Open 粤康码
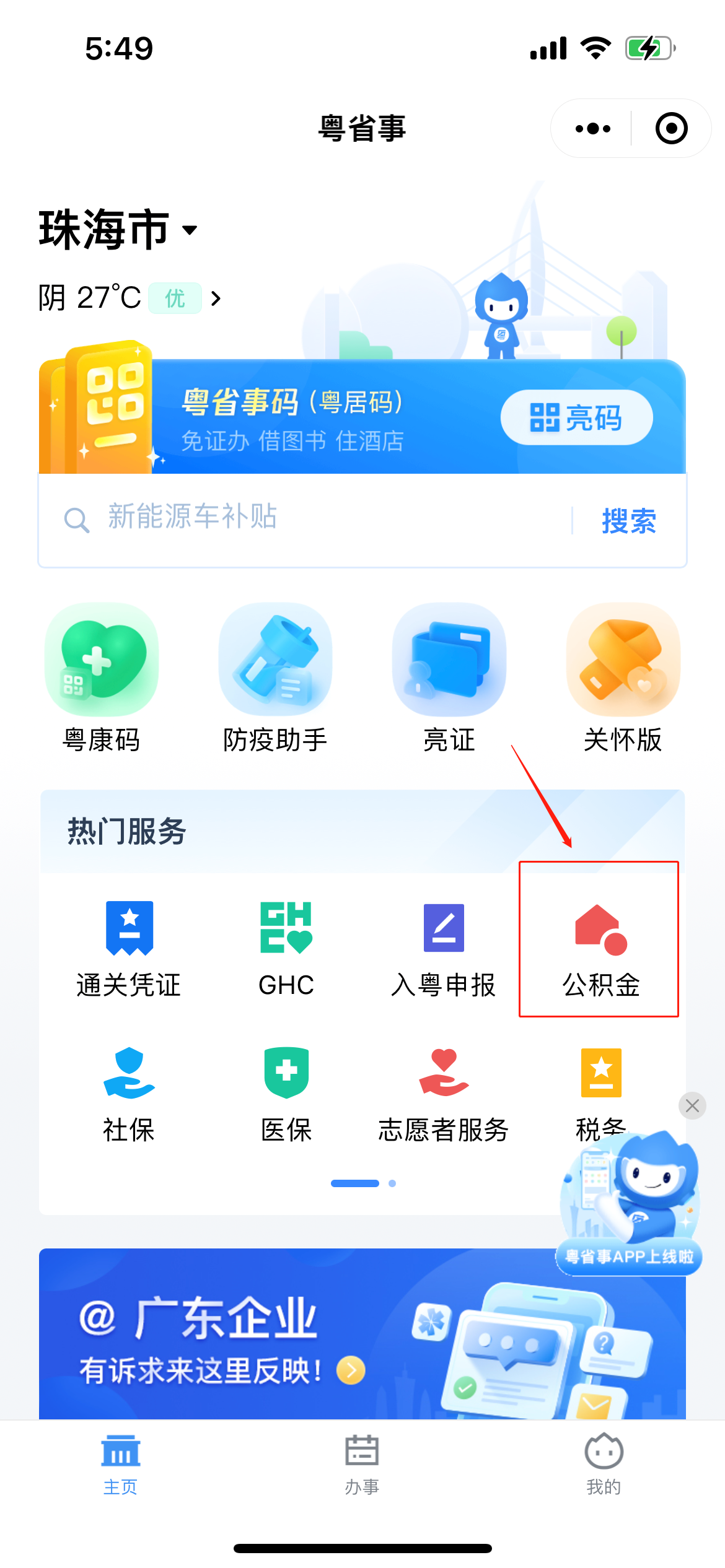Screen dimensions: 725x1568 coord(102,678)
